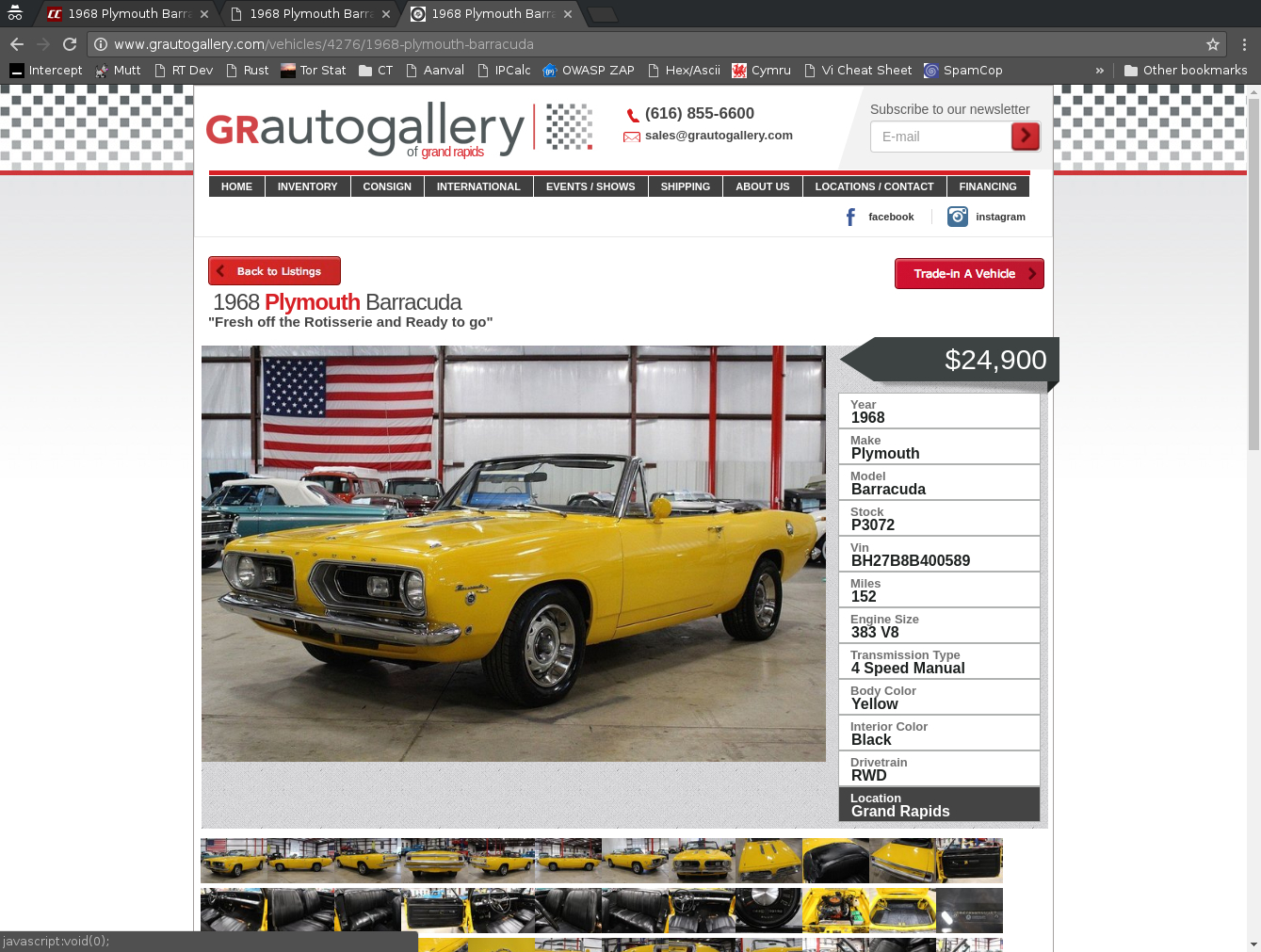Open the INTERNATIONAL page
This screenshot has width=1261, height=952.
[478, 186]
